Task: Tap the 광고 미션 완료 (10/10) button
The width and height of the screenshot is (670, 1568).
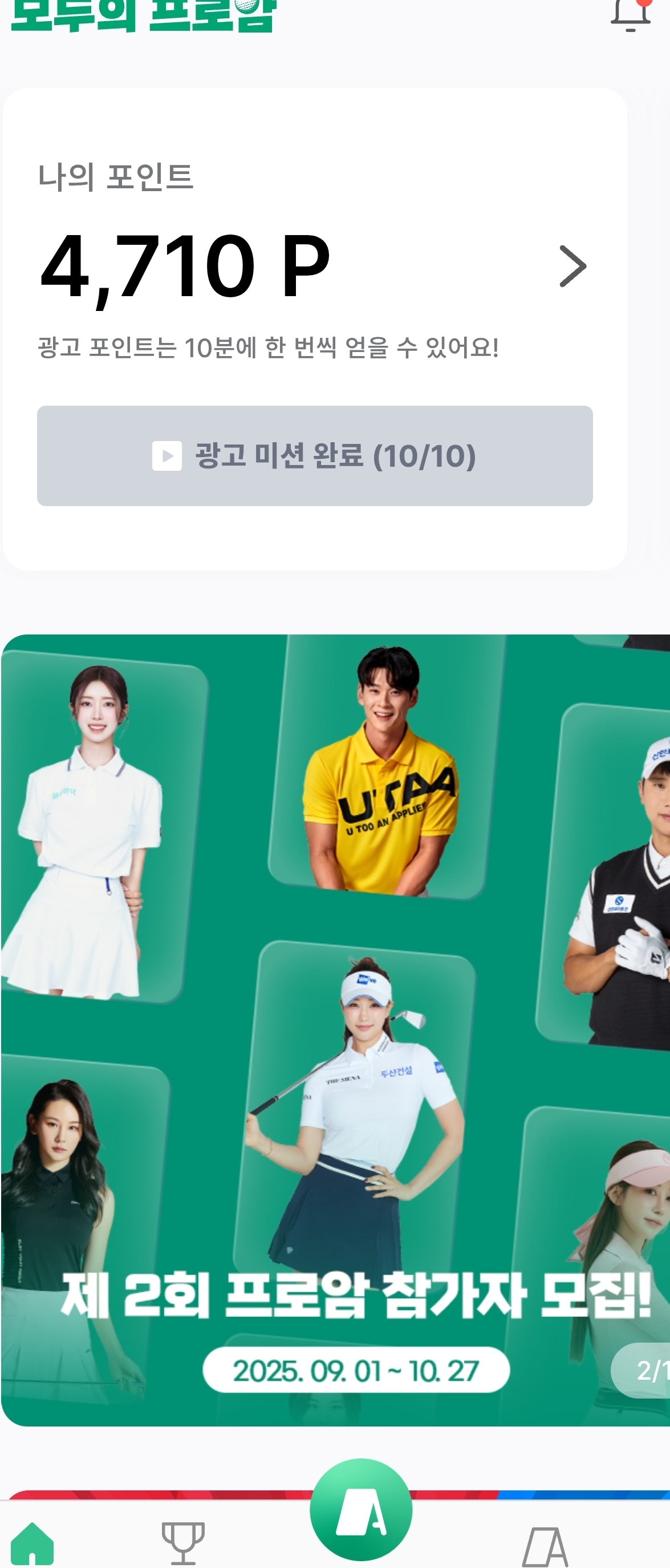Action: point(315,456)
